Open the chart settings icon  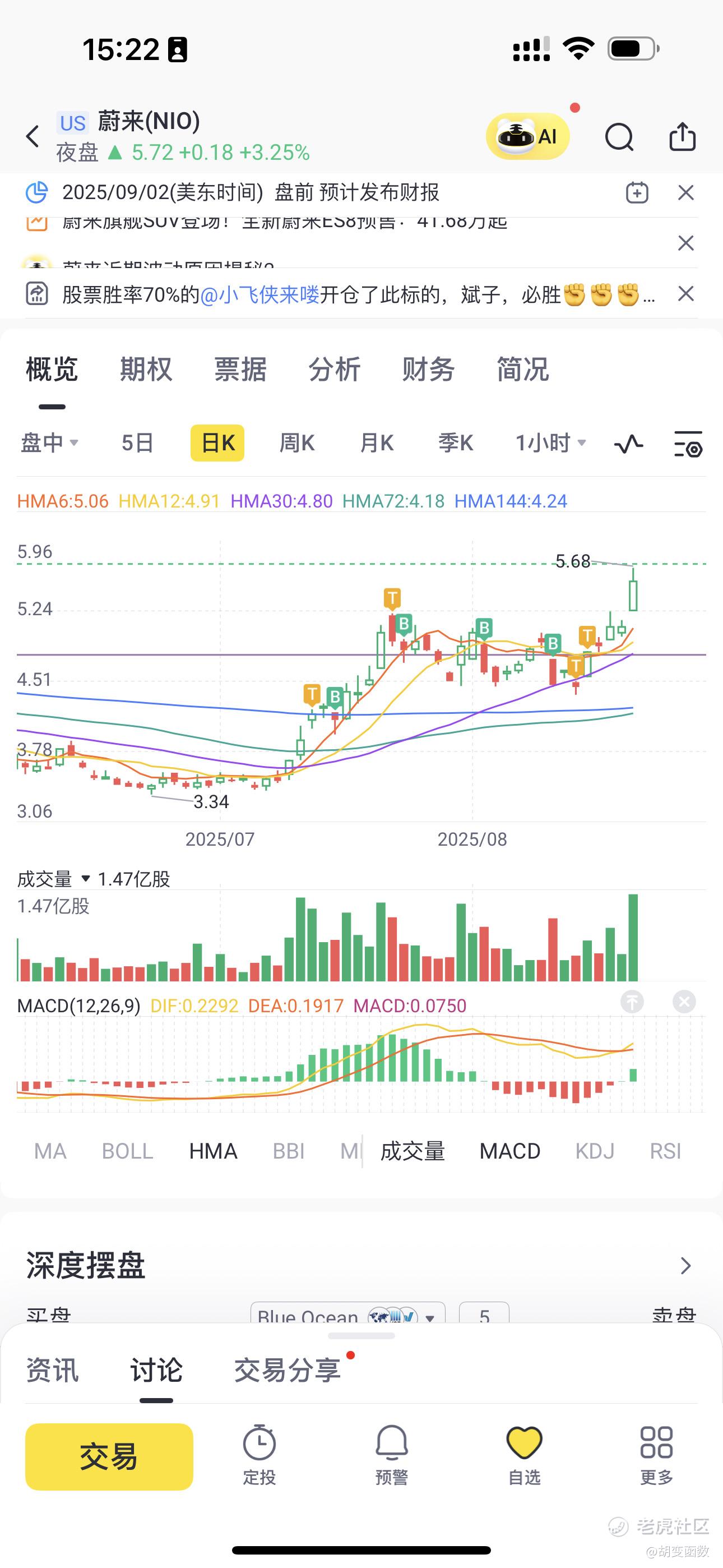[688, 444]
